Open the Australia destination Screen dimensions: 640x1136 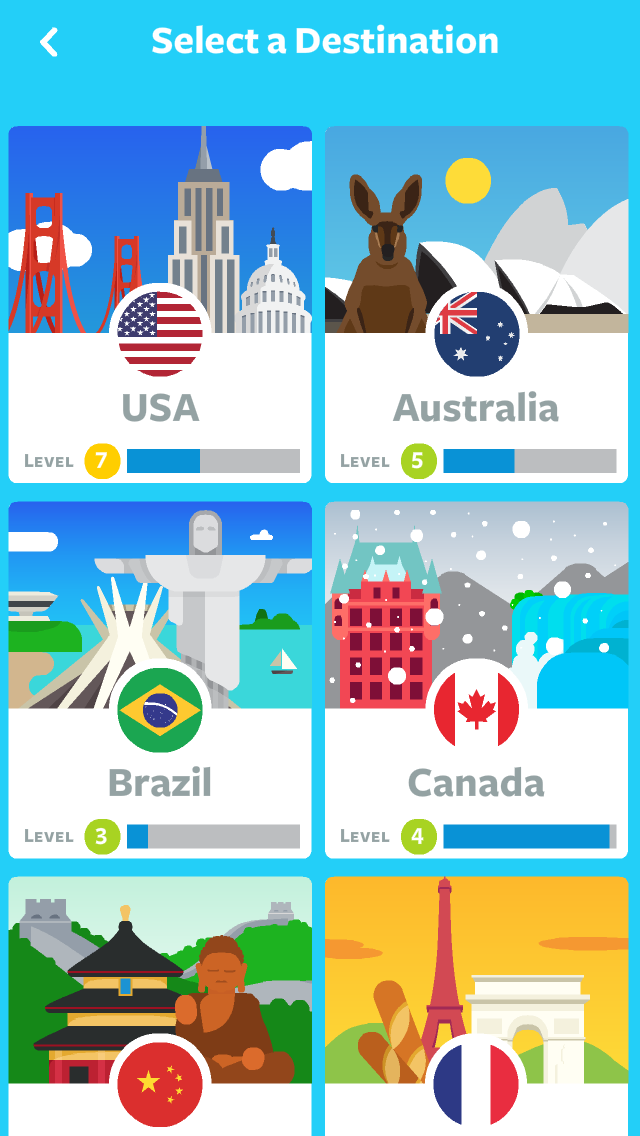tap(476, 304)
